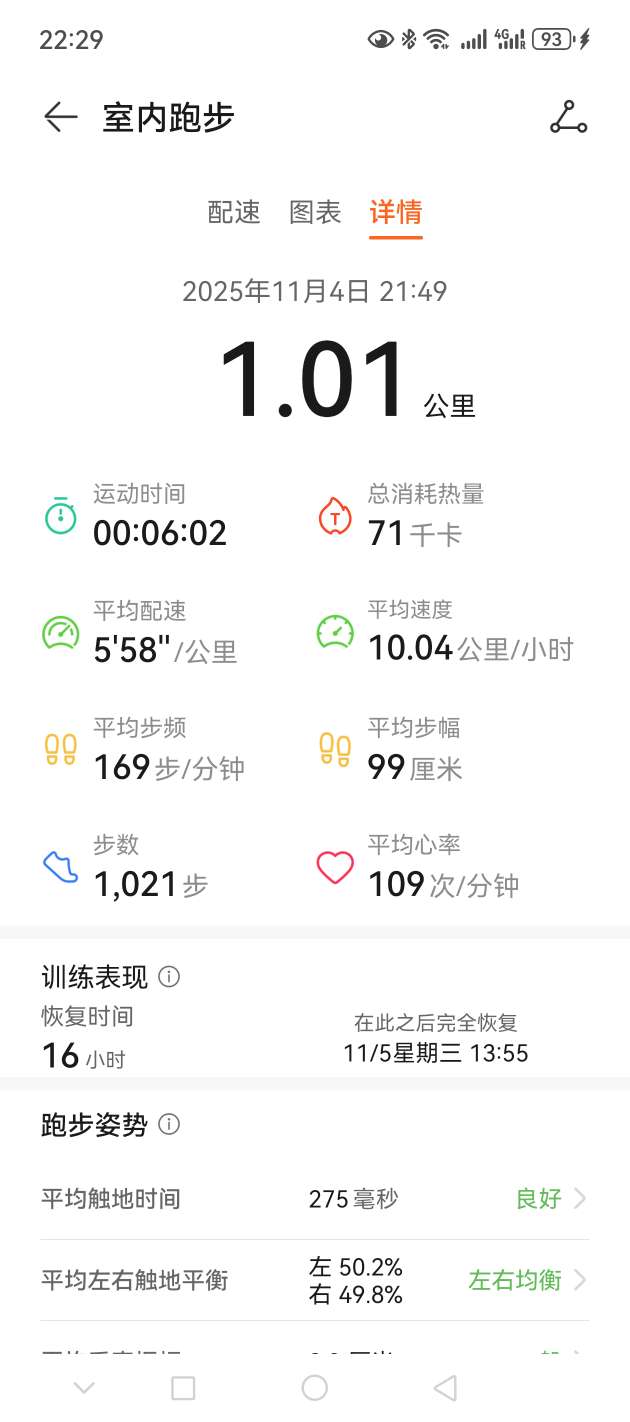Show info about 跑步姿势
The image size is (630, 1422).
(170, 1125)
